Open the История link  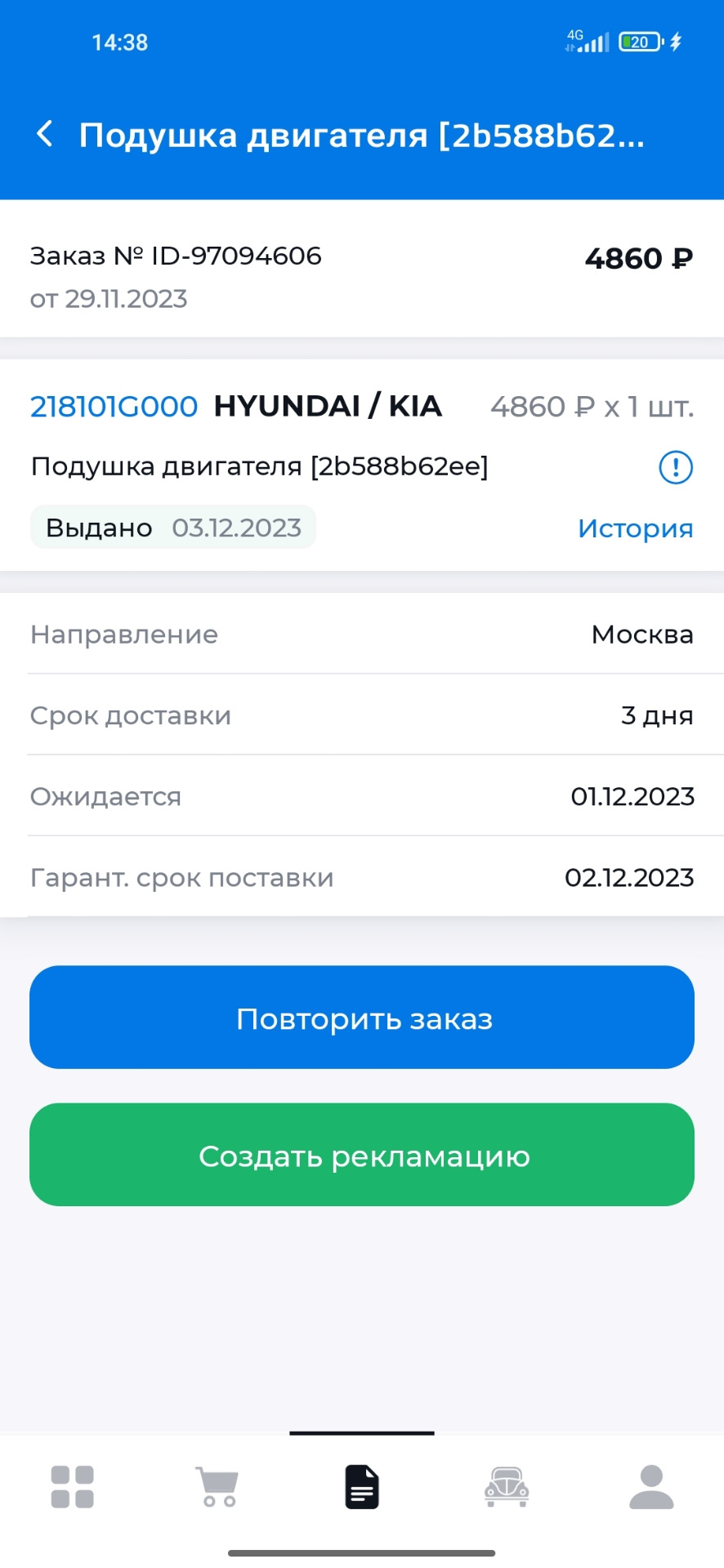[636, 528]
